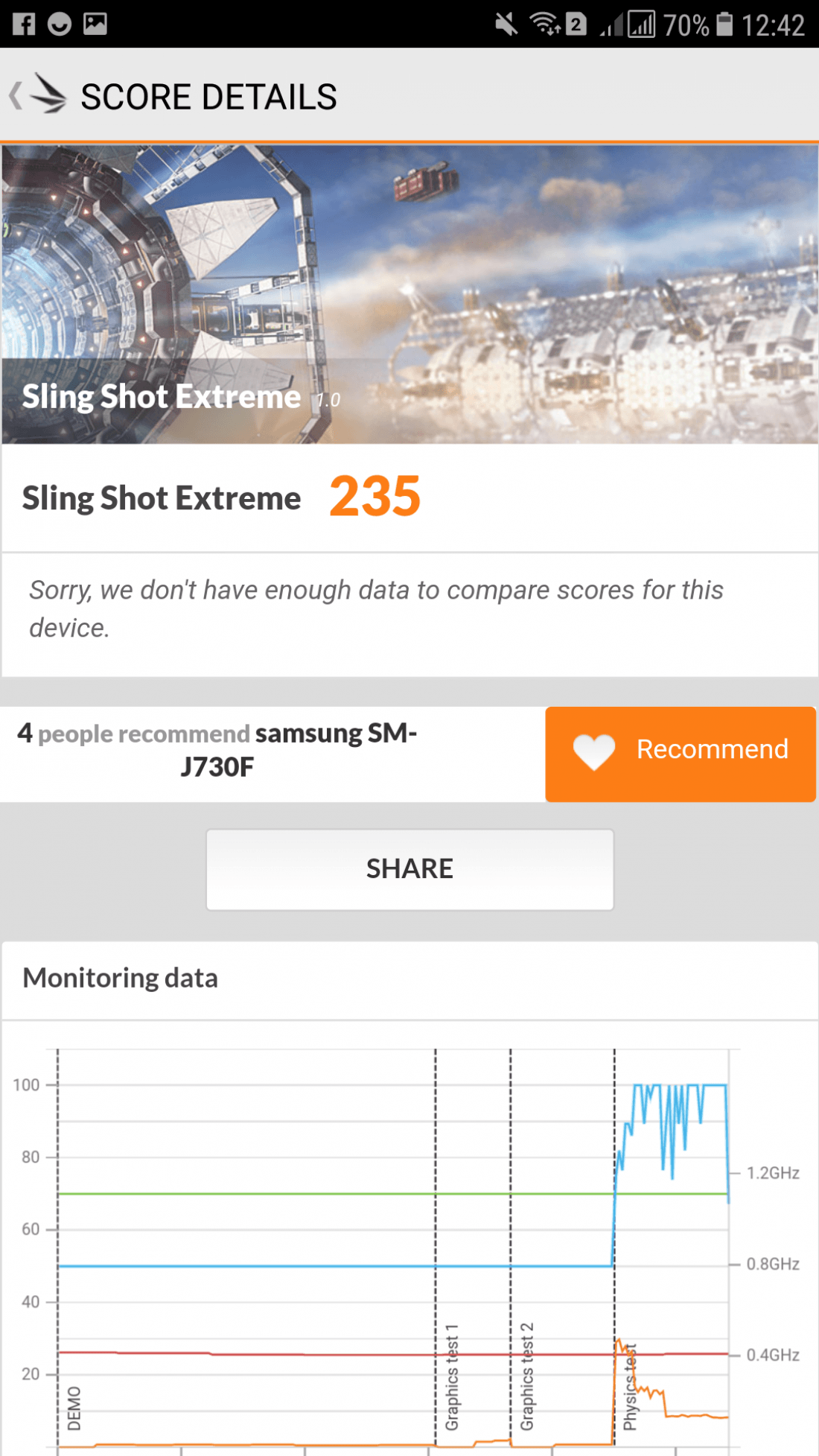Go back using the top-left arrow
This screenshot has height=1456, width=819.
coord(16,96)
